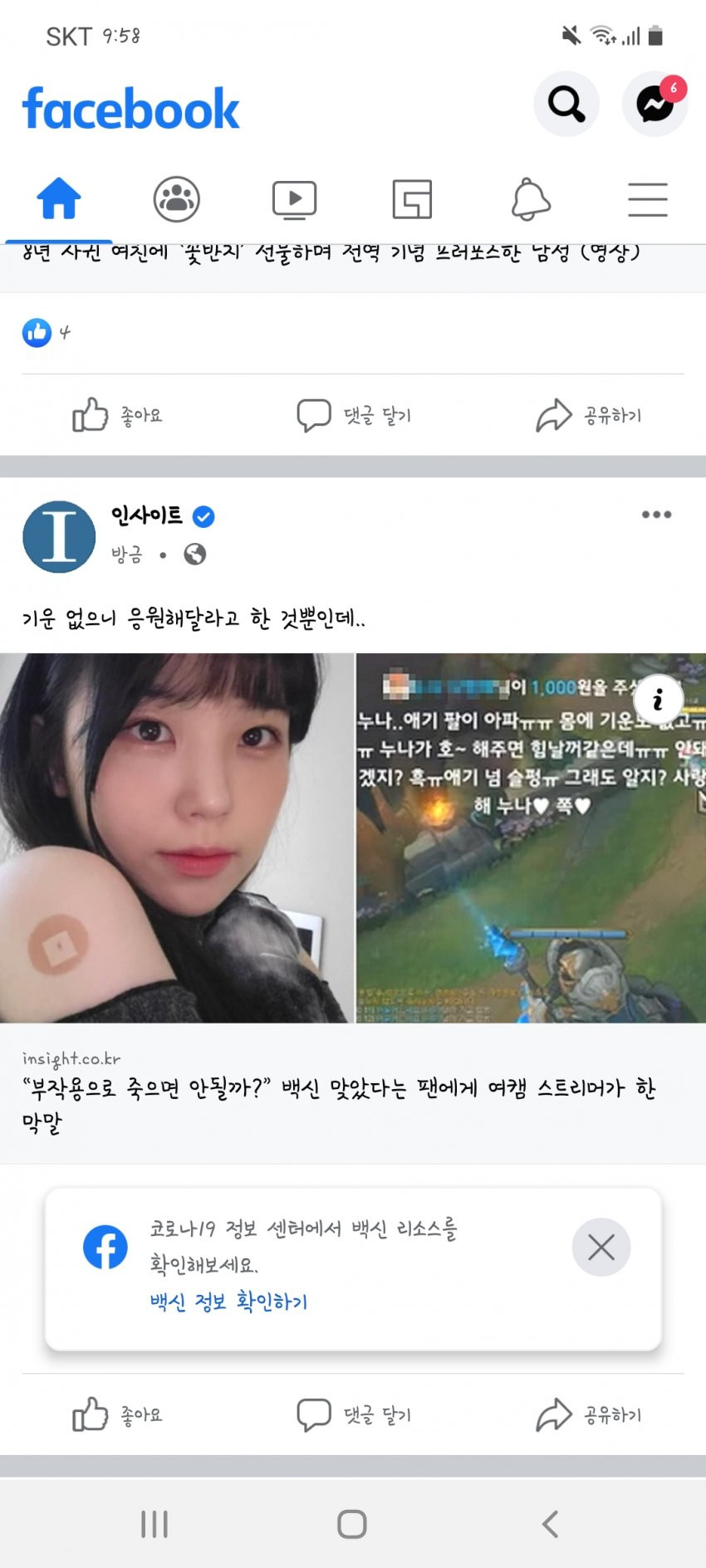706x1568 pixels.
Task: Show link info via the i icon
Action: 658,699
